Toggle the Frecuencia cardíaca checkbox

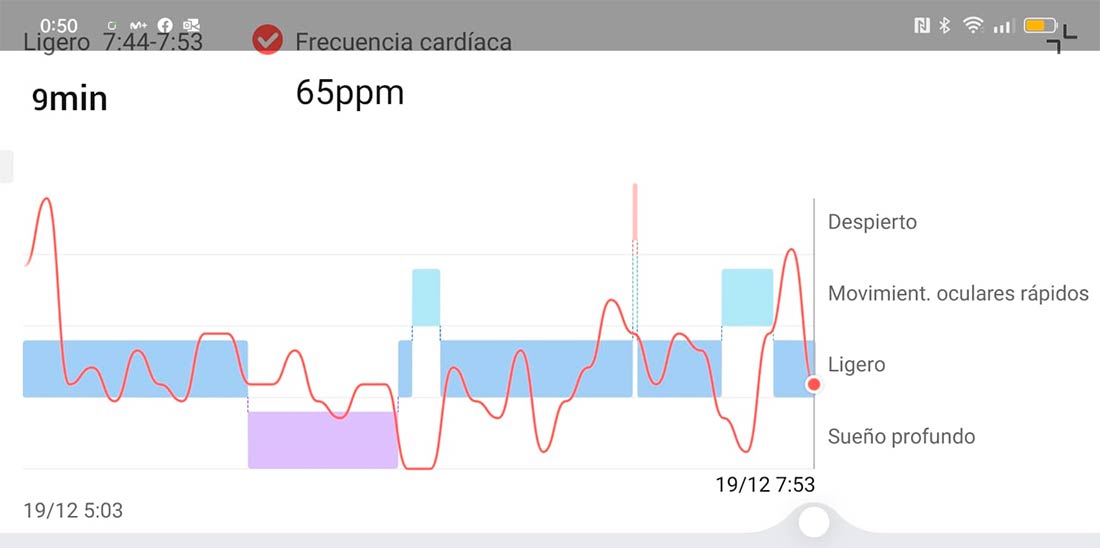[267, 40]
